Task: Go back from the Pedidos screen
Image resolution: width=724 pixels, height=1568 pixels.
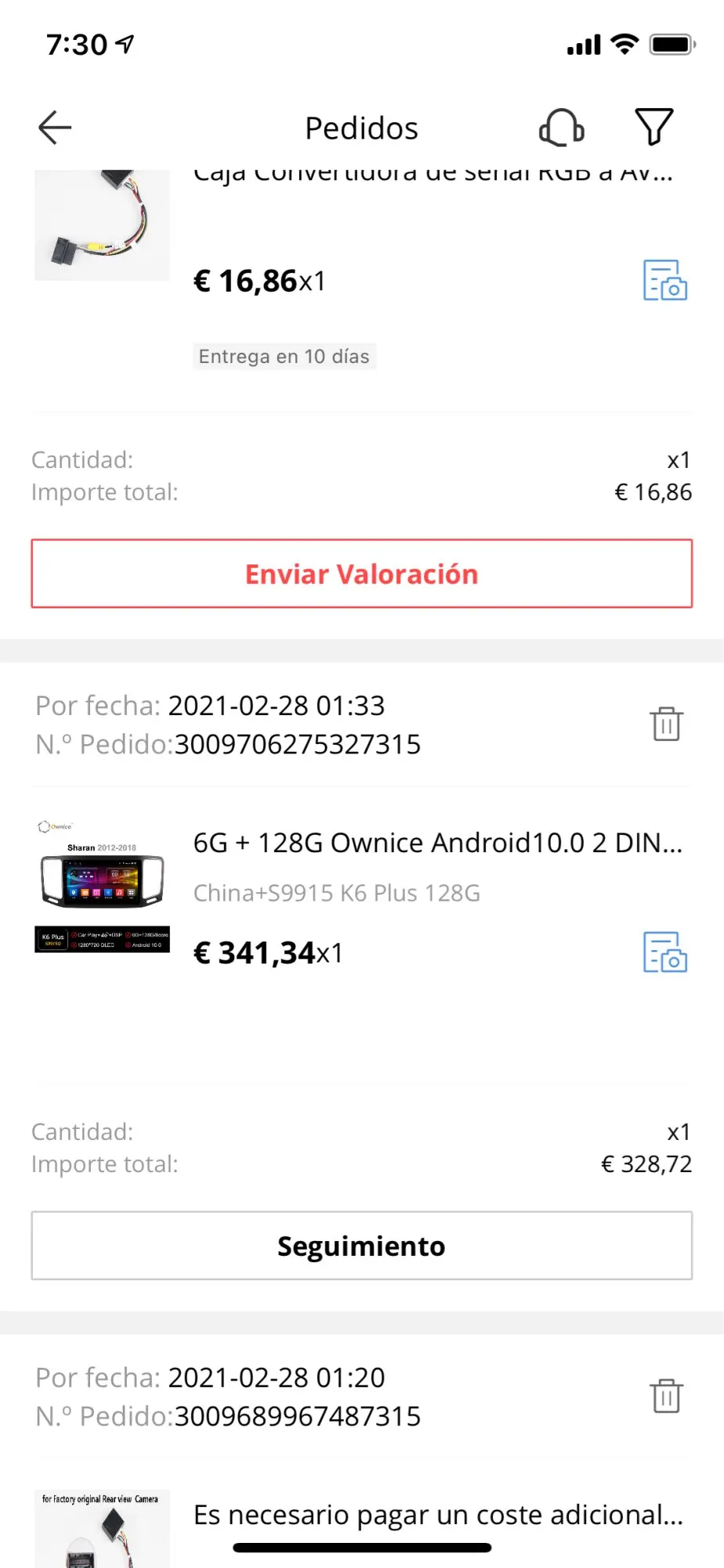Action: point(55,127)
